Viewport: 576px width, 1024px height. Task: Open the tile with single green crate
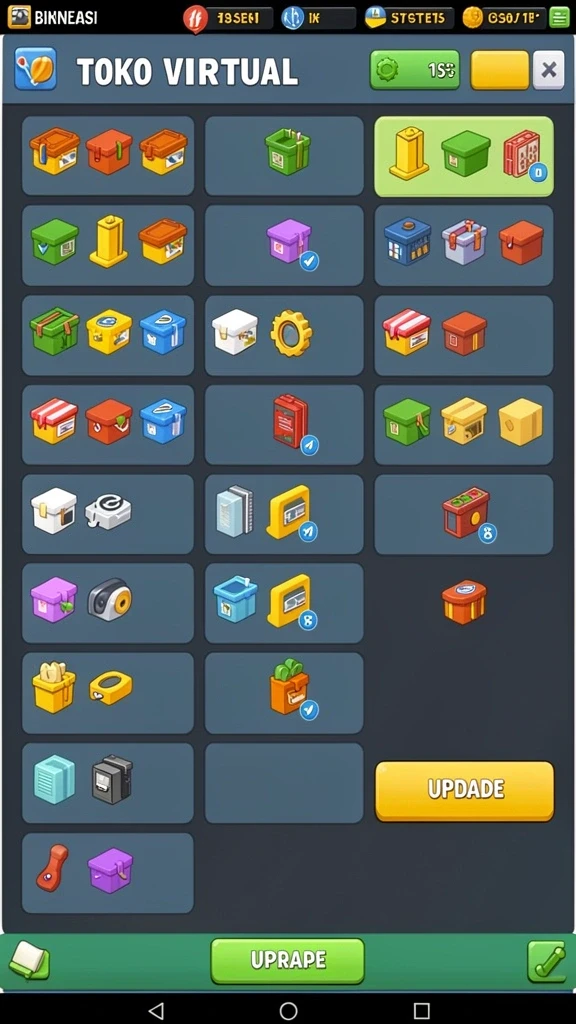[x=284, y=155]
